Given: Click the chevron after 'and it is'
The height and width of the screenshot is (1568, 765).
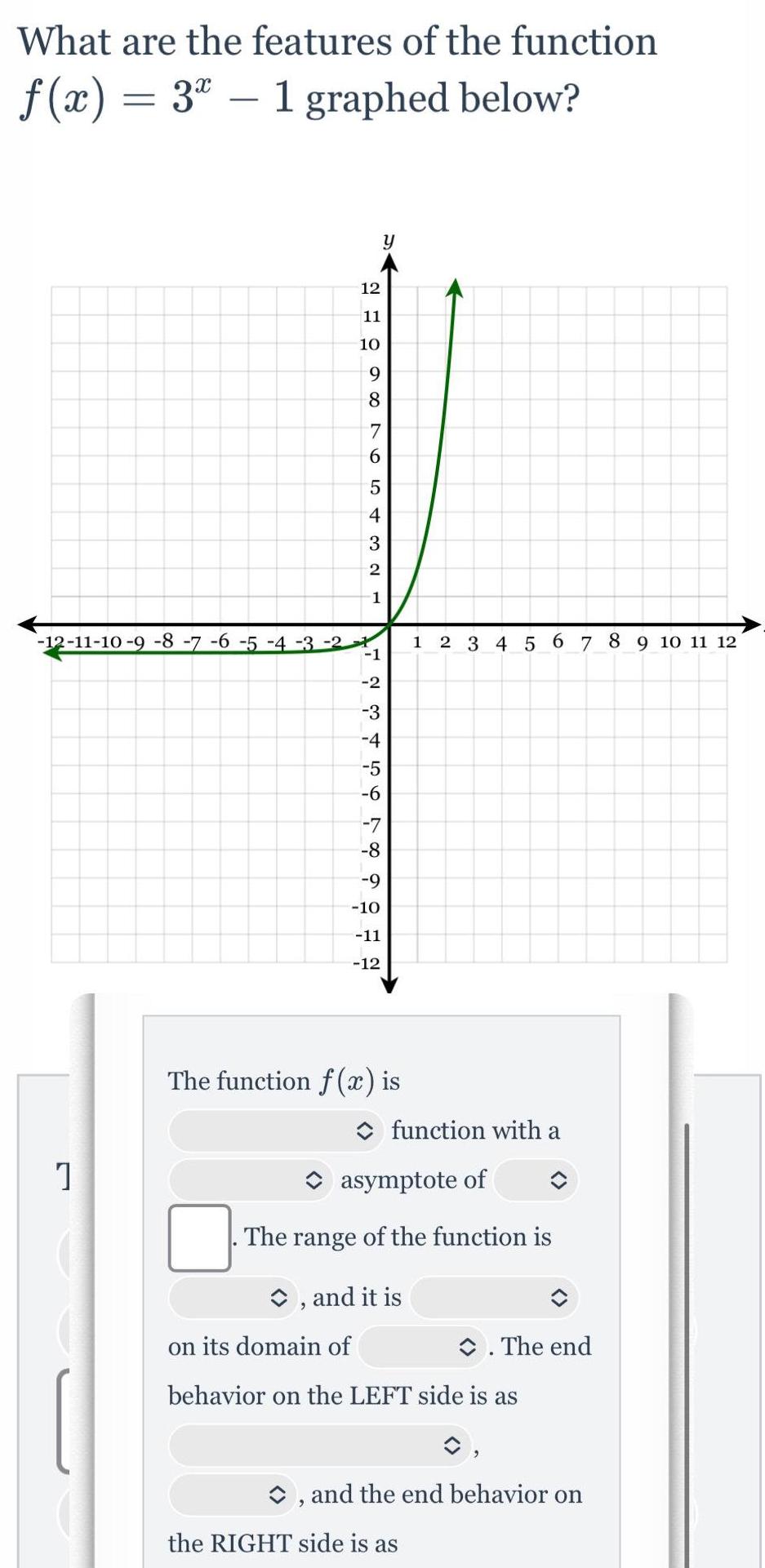Looking at the screenshot, I should point(561,1298).
